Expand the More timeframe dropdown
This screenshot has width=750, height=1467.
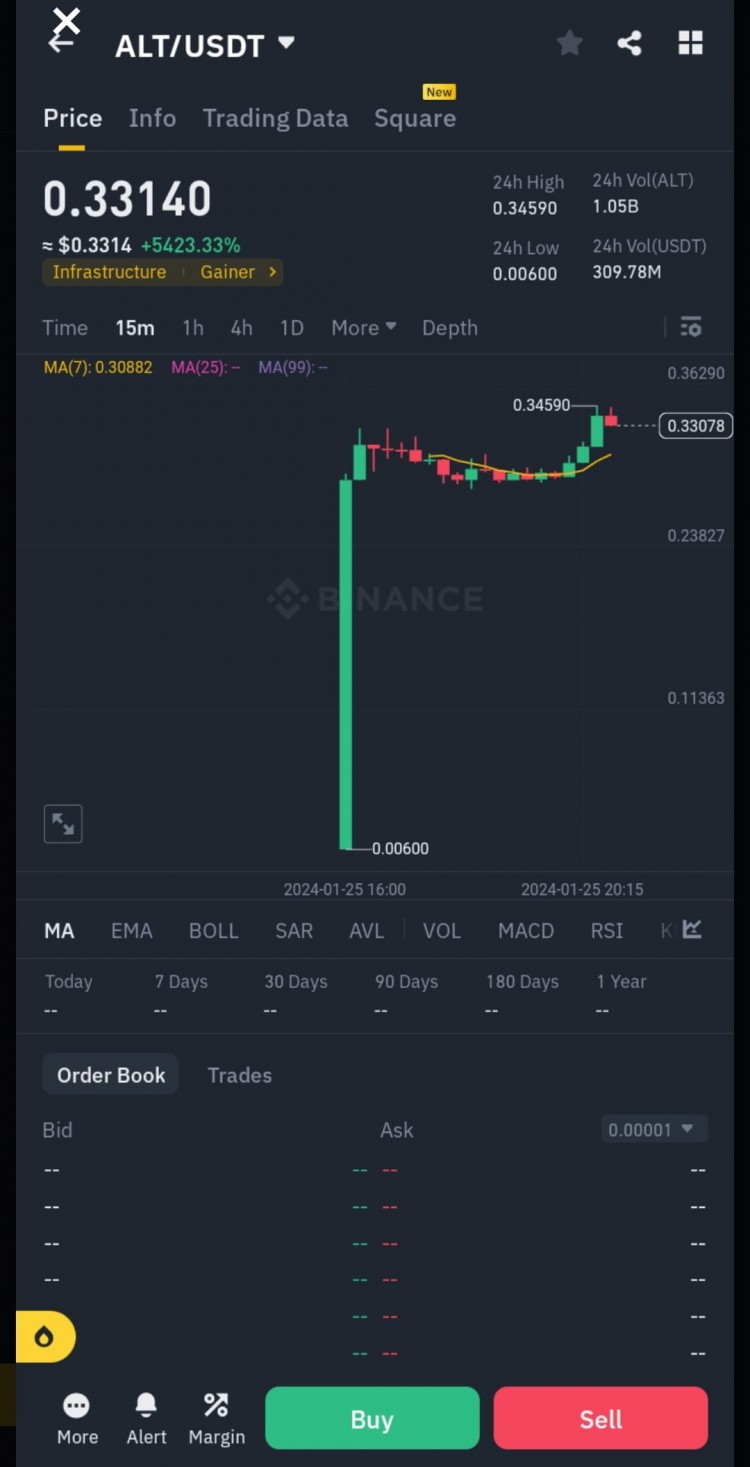tap(363, 327)
